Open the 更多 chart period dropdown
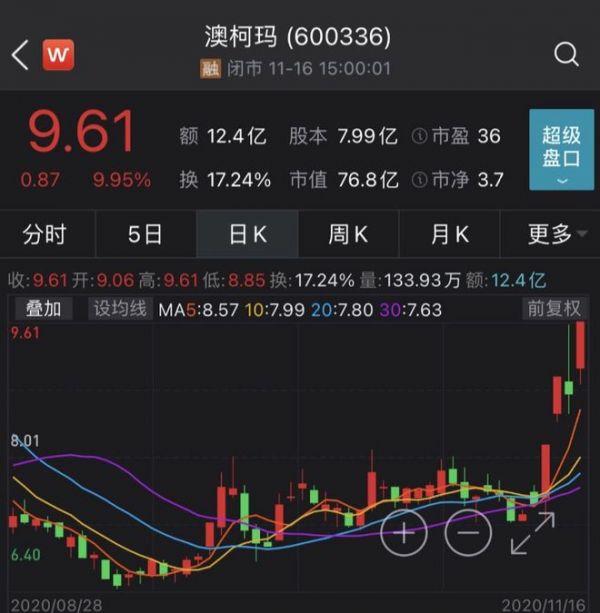Screen dimensions: 600x613 point(550,235)
